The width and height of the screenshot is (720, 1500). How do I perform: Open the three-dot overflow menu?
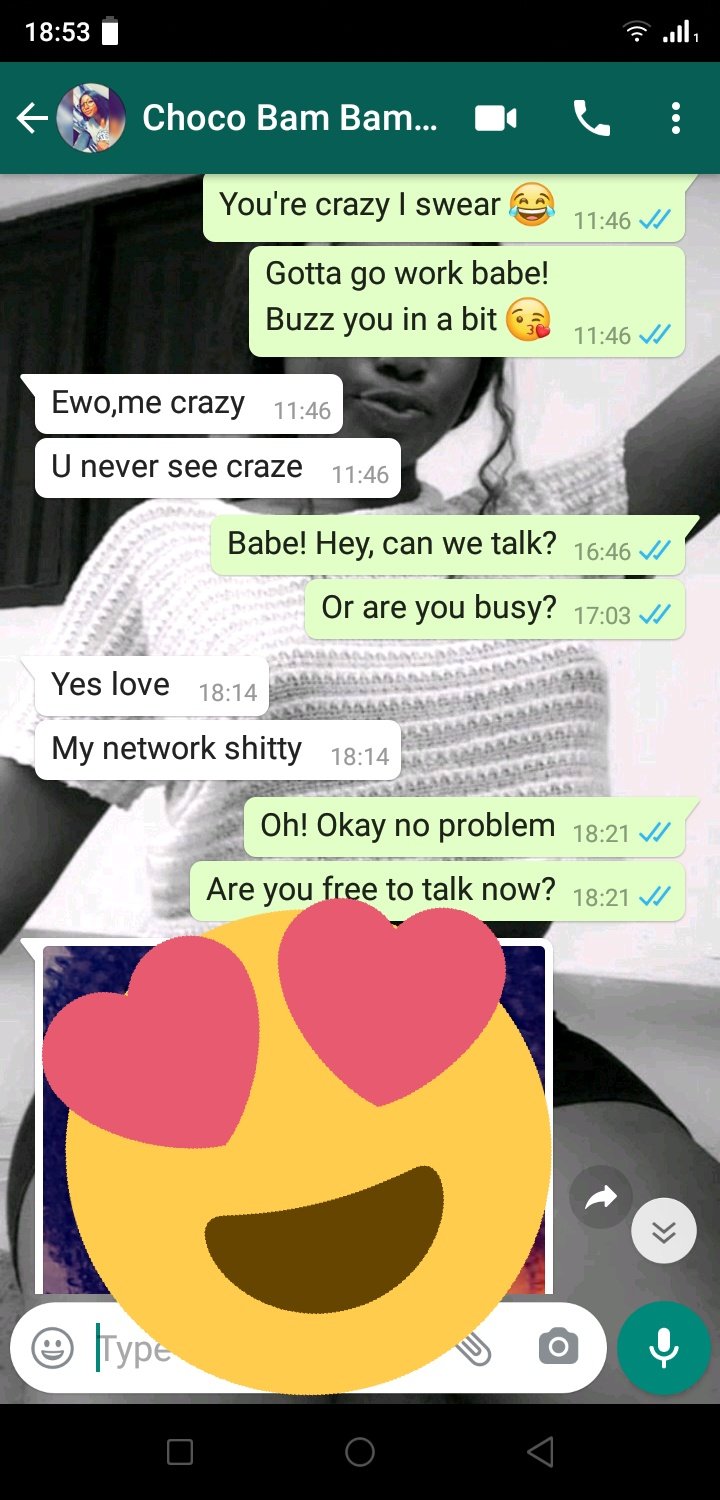tap(676, 119)
